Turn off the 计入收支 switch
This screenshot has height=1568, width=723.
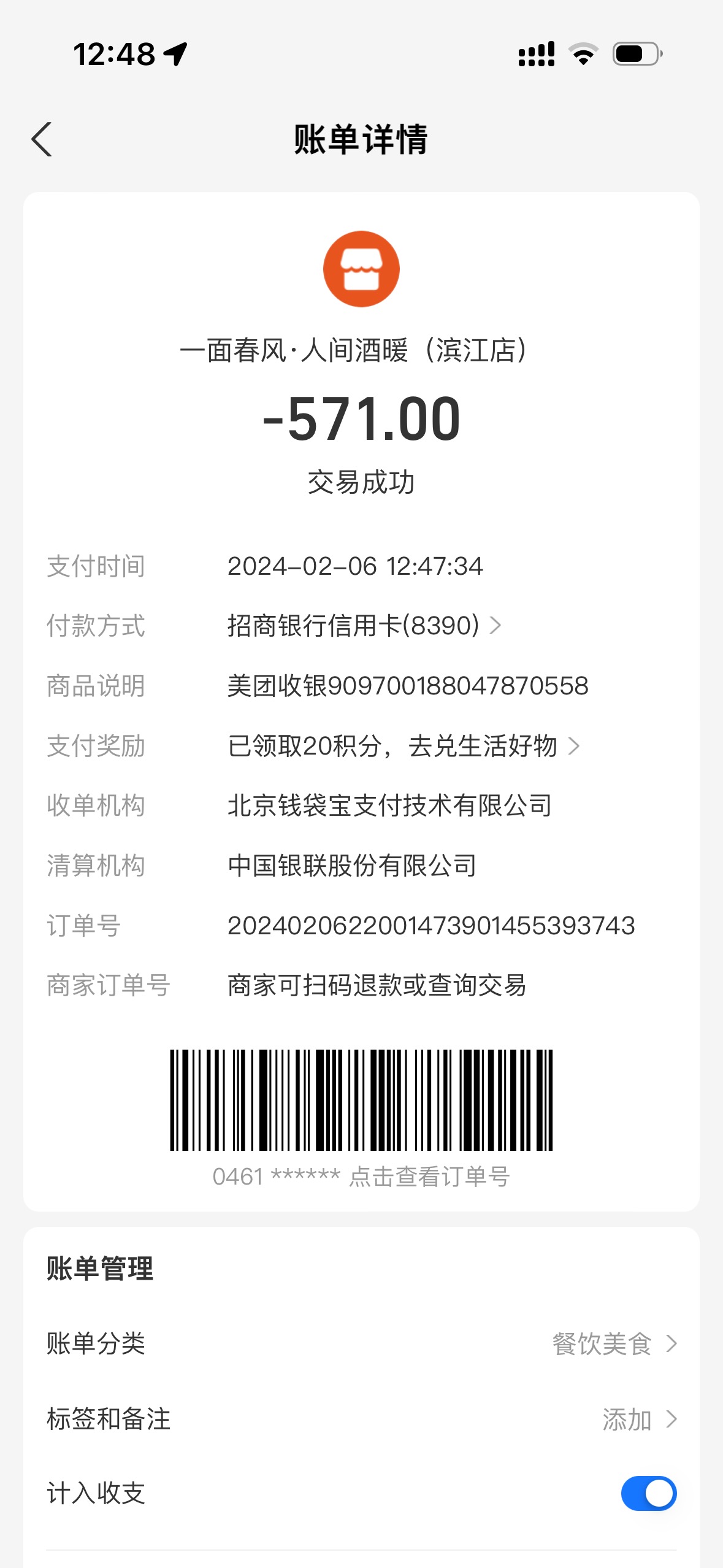648,1493
